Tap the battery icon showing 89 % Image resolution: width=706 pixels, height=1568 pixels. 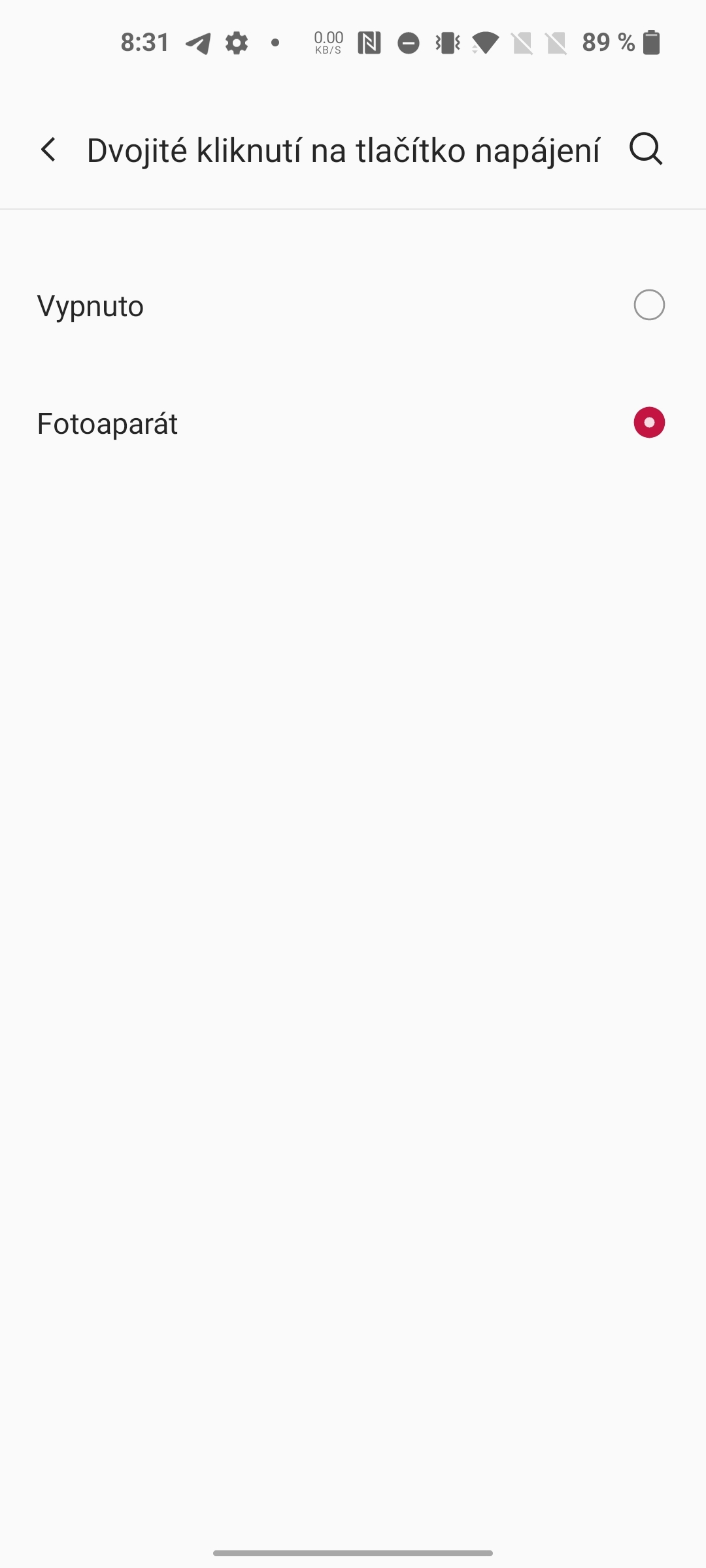point(652,43)
